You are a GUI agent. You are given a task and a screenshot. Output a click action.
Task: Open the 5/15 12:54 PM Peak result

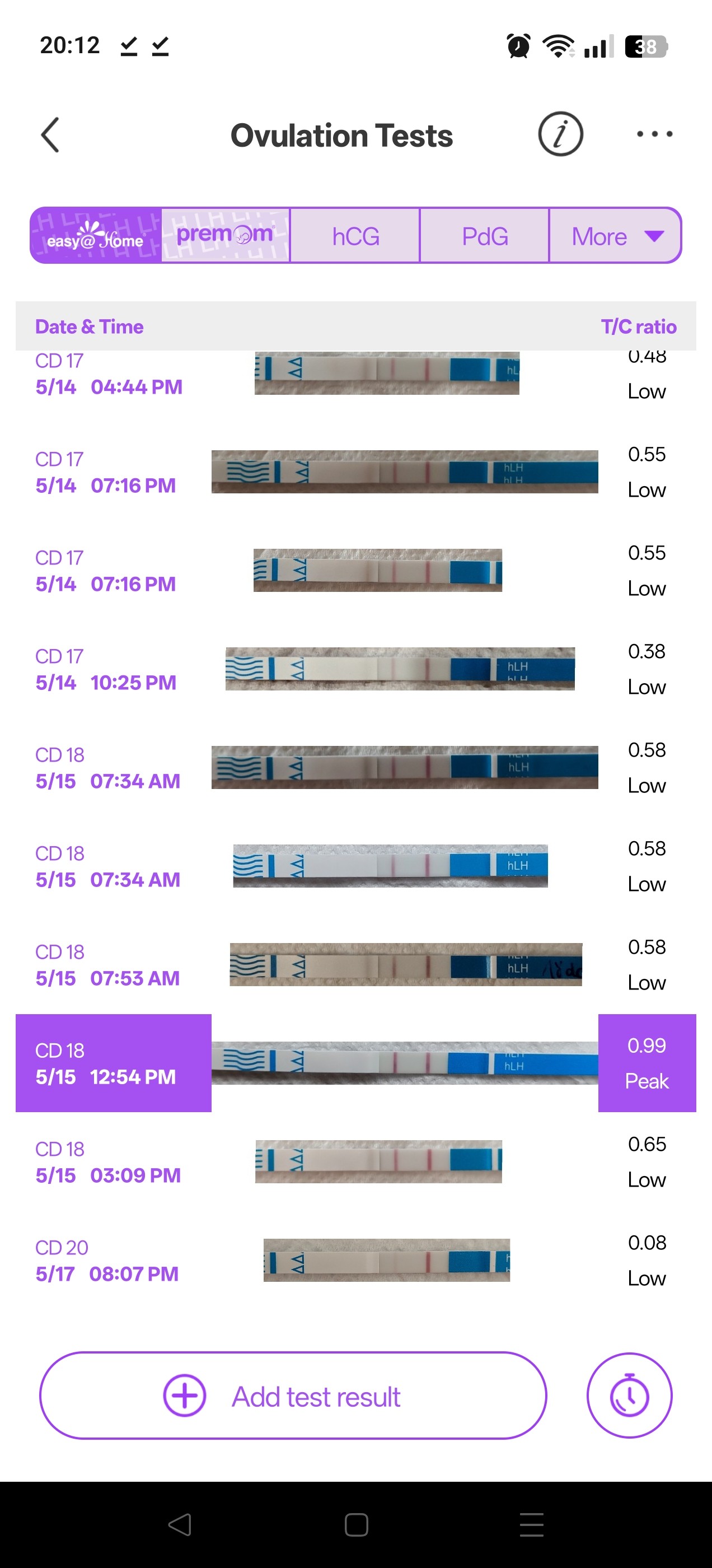pyautogui.click(x=355, y=1063)
